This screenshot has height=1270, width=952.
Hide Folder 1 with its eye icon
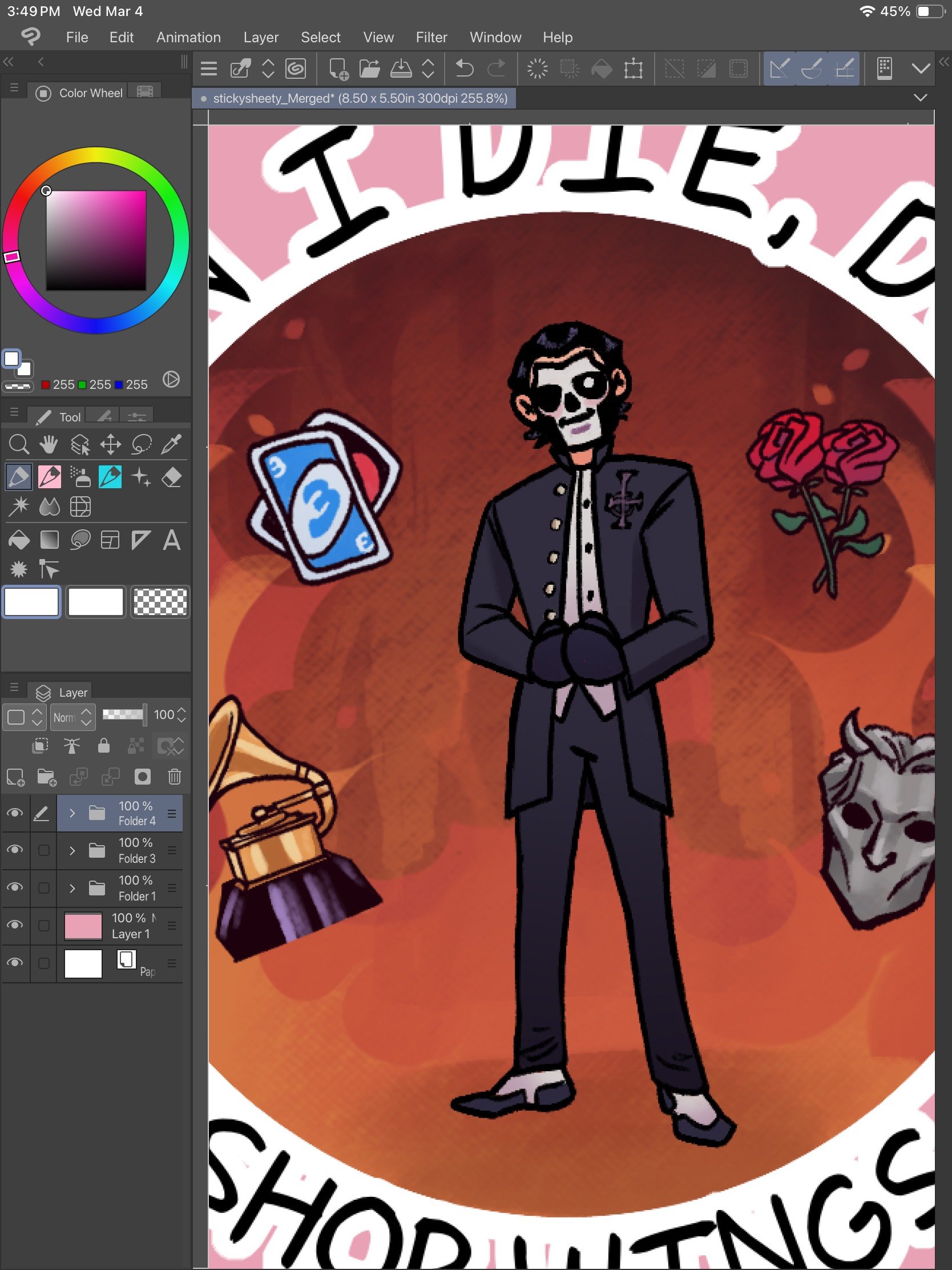click(15, 887)
